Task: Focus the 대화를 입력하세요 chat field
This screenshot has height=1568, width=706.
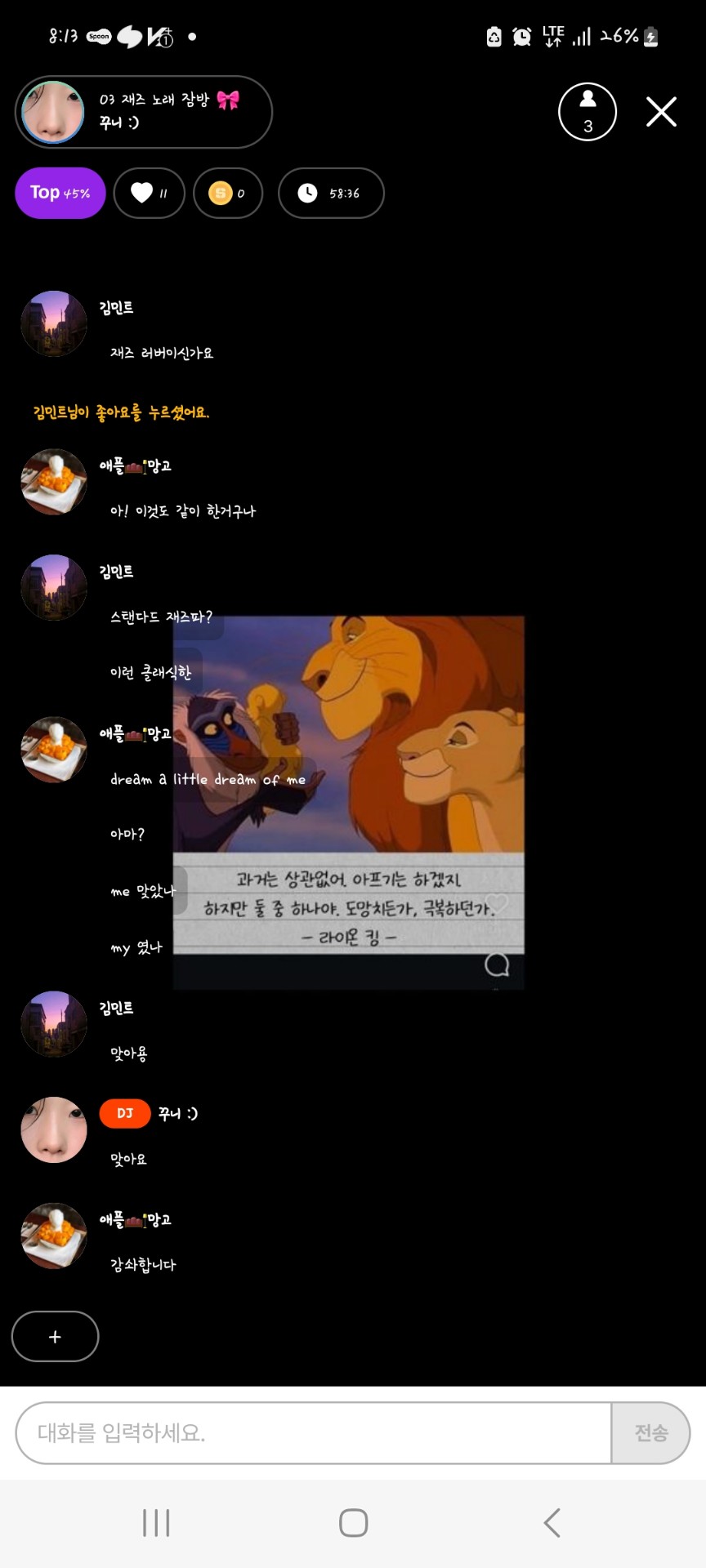Action: coord(314,1433)
